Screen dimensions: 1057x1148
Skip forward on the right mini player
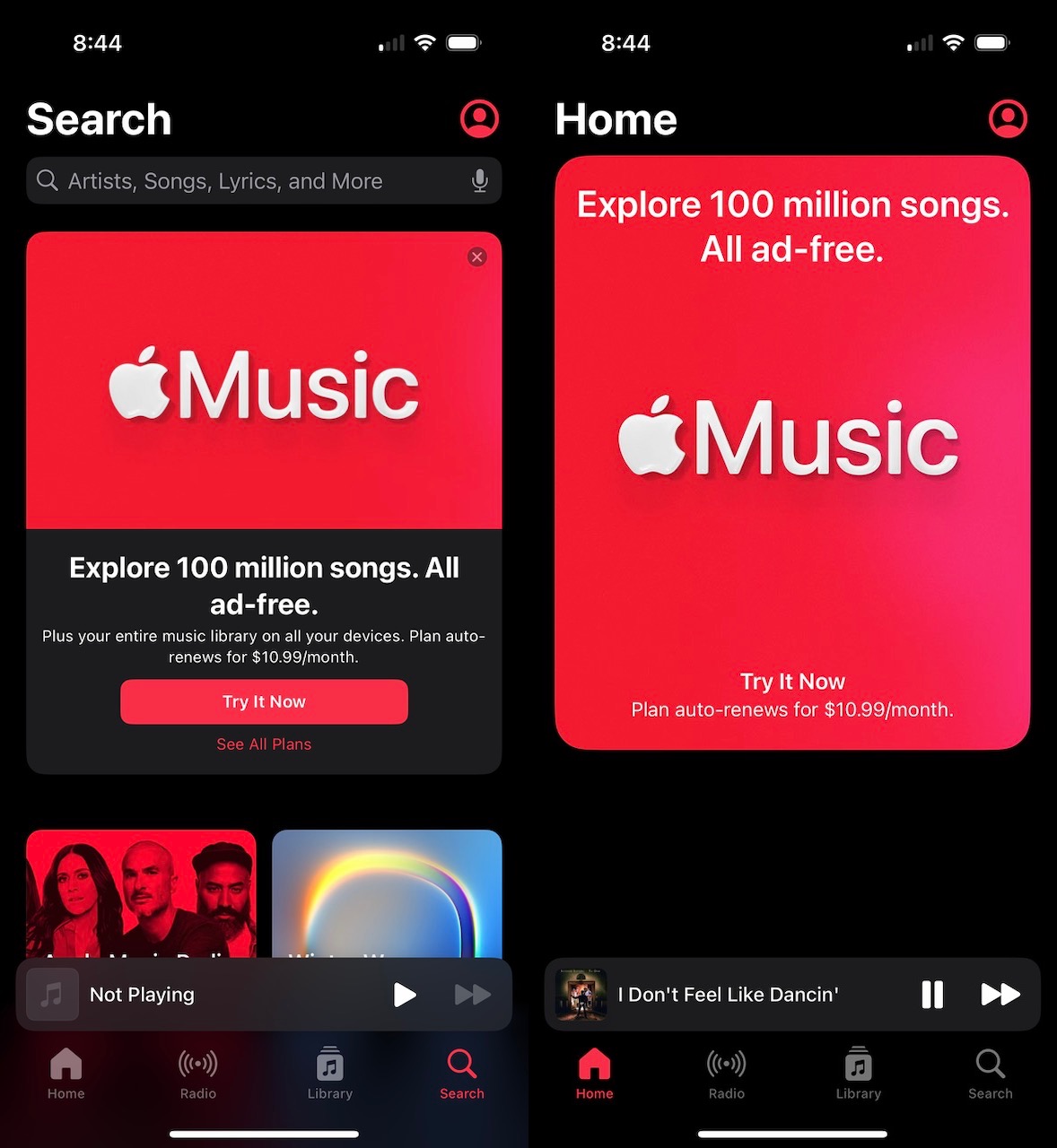[999, 994]
